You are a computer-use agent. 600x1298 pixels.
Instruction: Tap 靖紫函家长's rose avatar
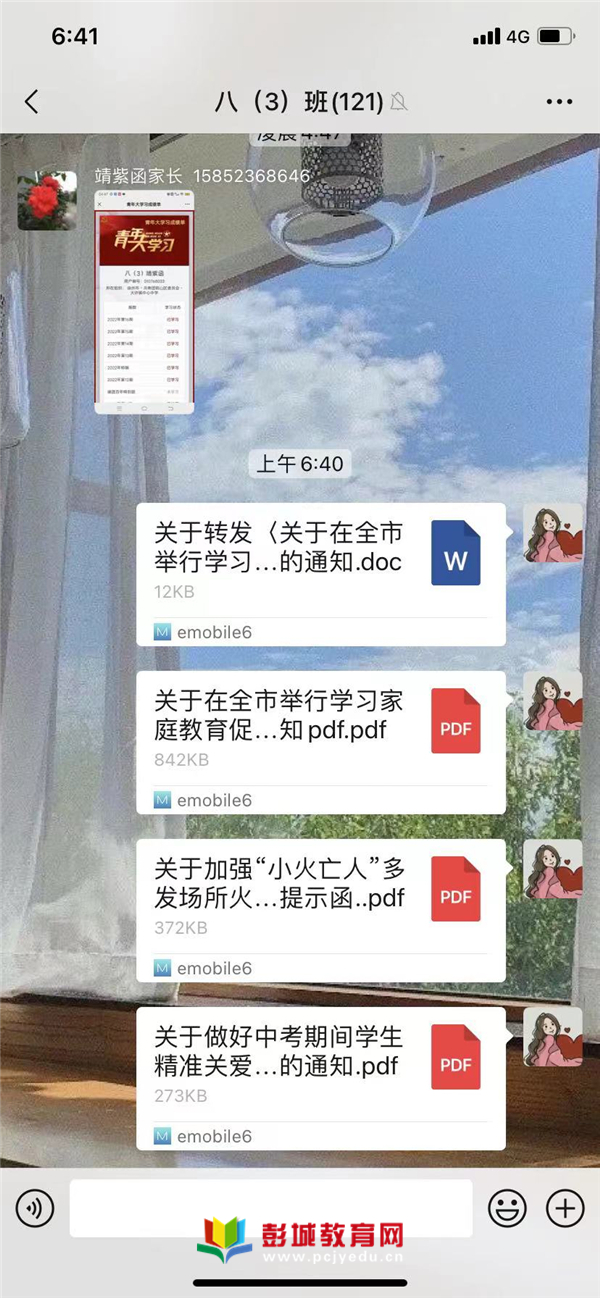point(47,201)
